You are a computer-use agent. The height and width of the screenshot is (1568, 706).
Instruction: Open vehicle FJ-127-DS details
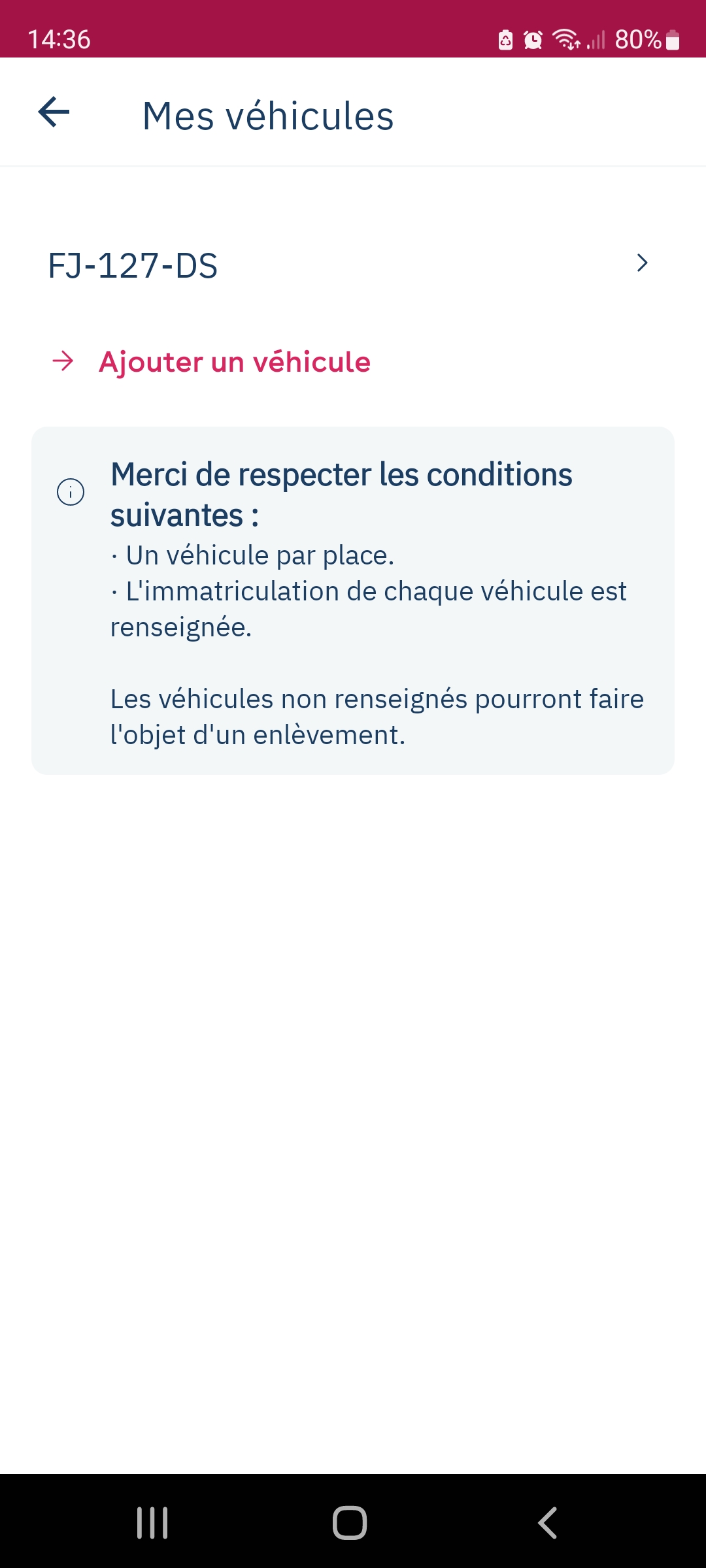tap(352, 265)
